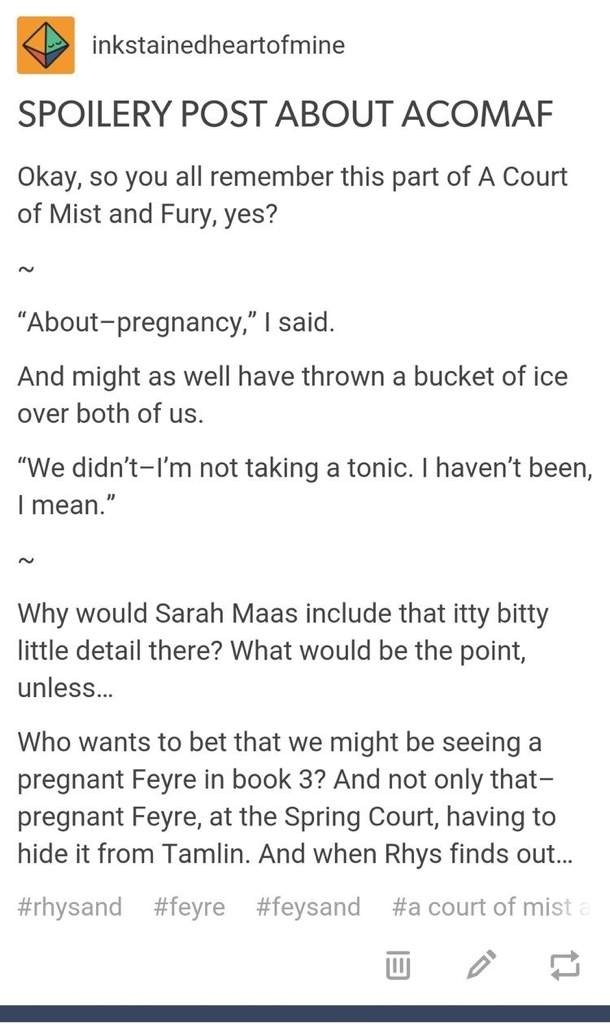Open the #a court of mist tag
Viewport: 610px width, 1024px height.
coord(491,907)
